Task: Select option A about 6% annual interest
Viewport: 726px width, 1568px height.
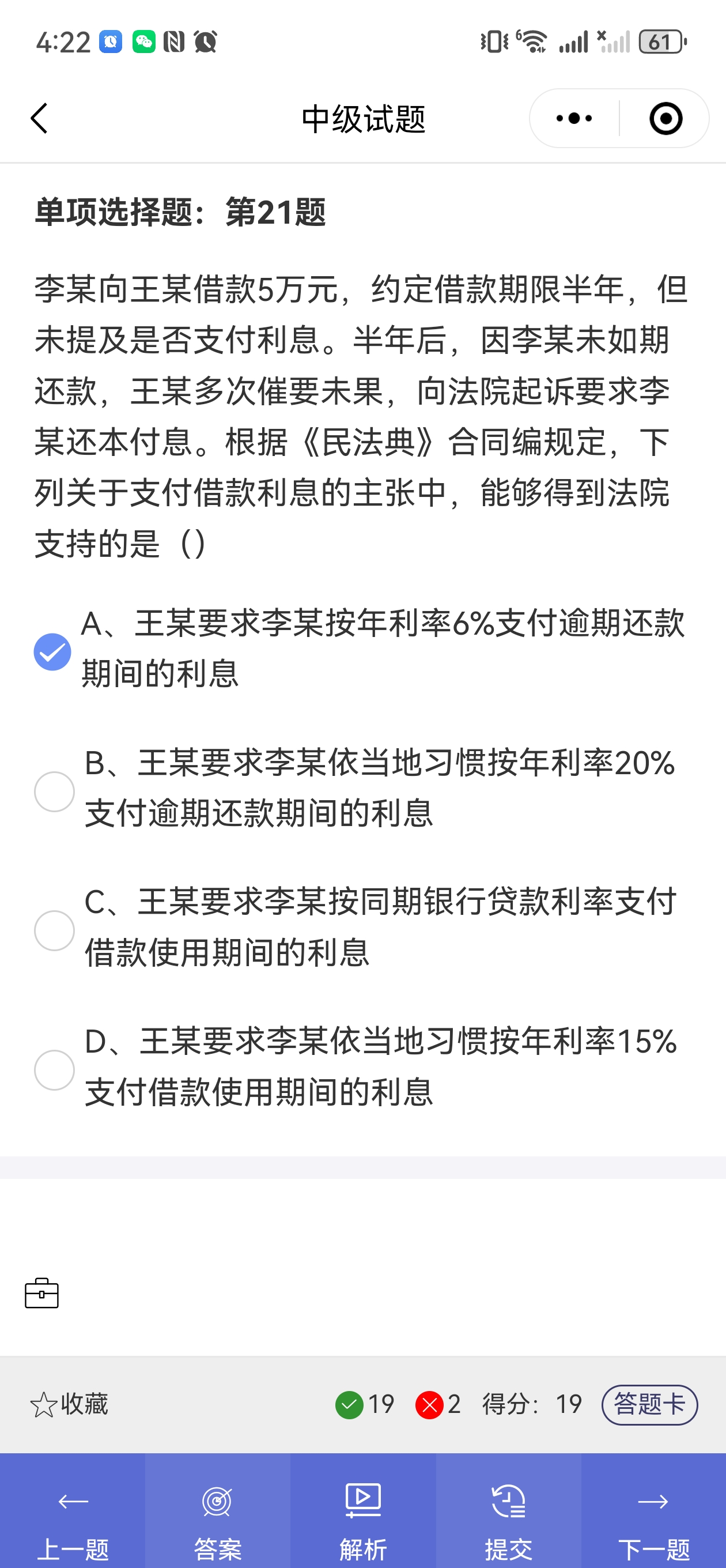Action: (x=360, y=649)
